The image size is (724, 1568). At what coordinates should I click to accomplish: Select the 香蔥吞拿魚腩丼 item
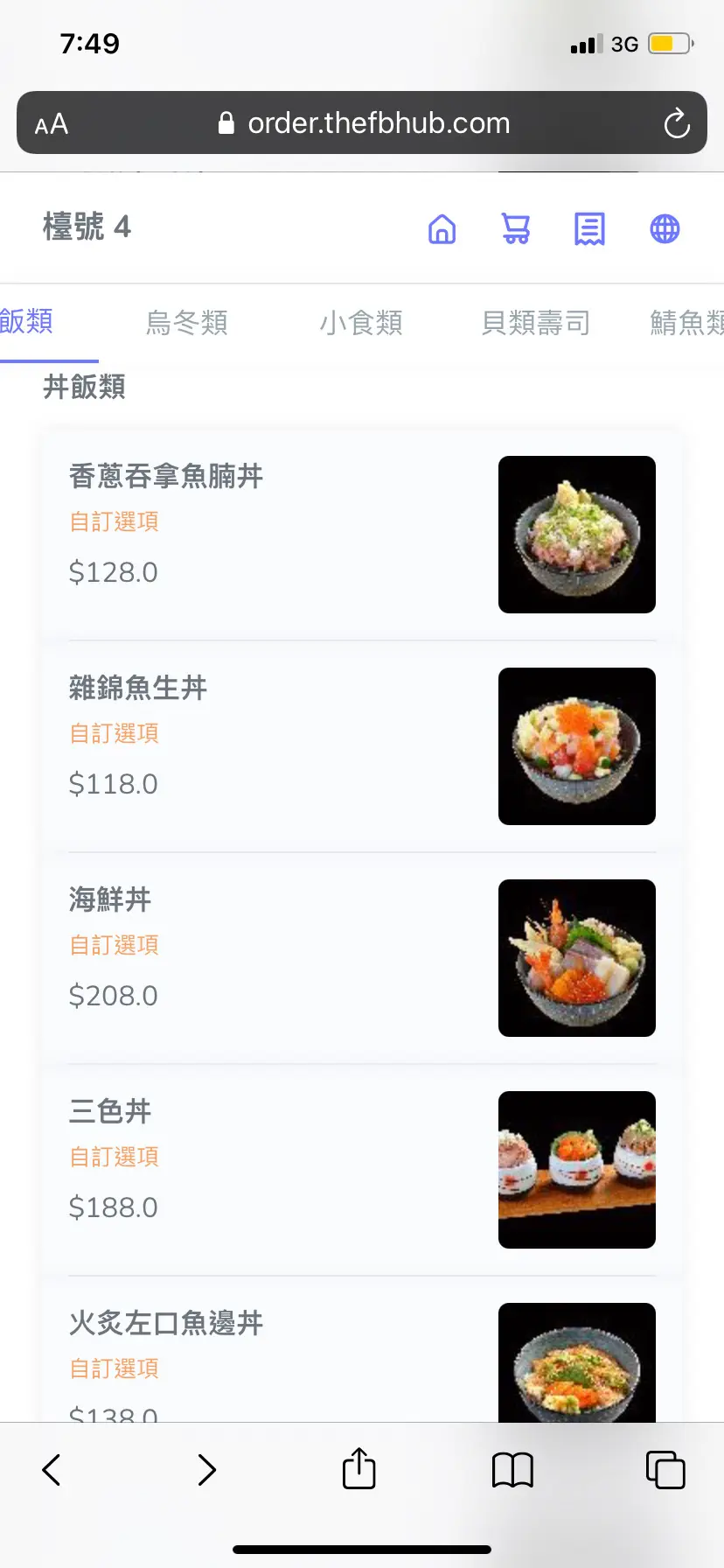(x=362, y=535)
